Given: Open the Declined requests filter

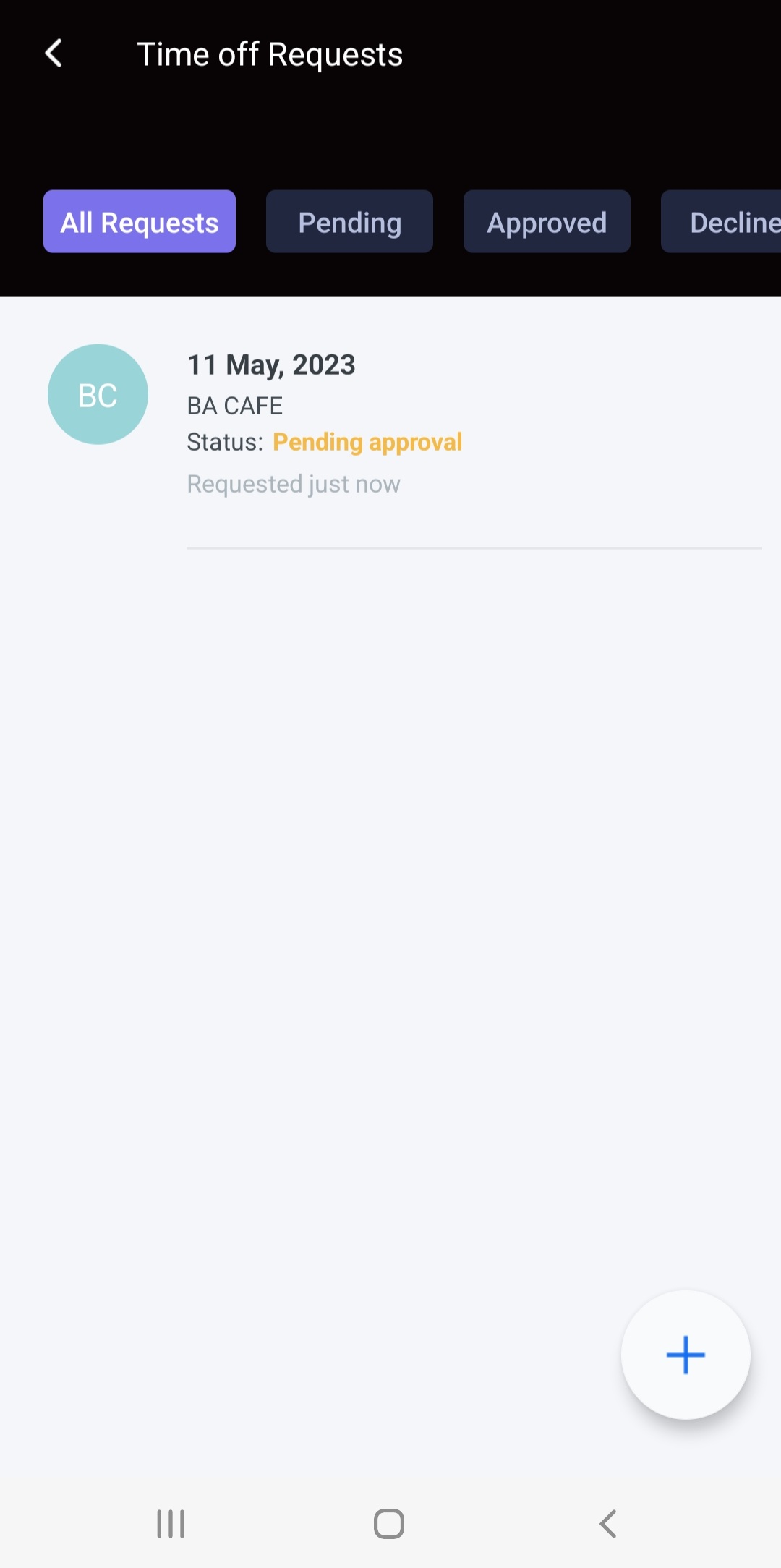Looking at the screenshot, I should (730, 221).
